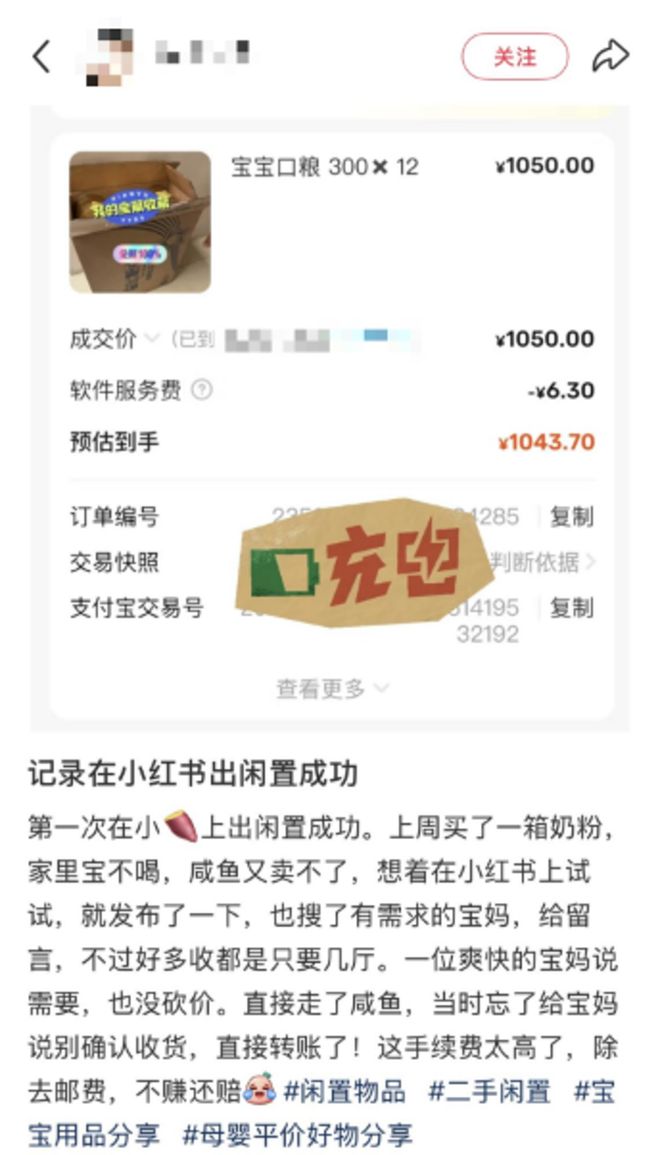Go back to the previous page

pos(41,56)
